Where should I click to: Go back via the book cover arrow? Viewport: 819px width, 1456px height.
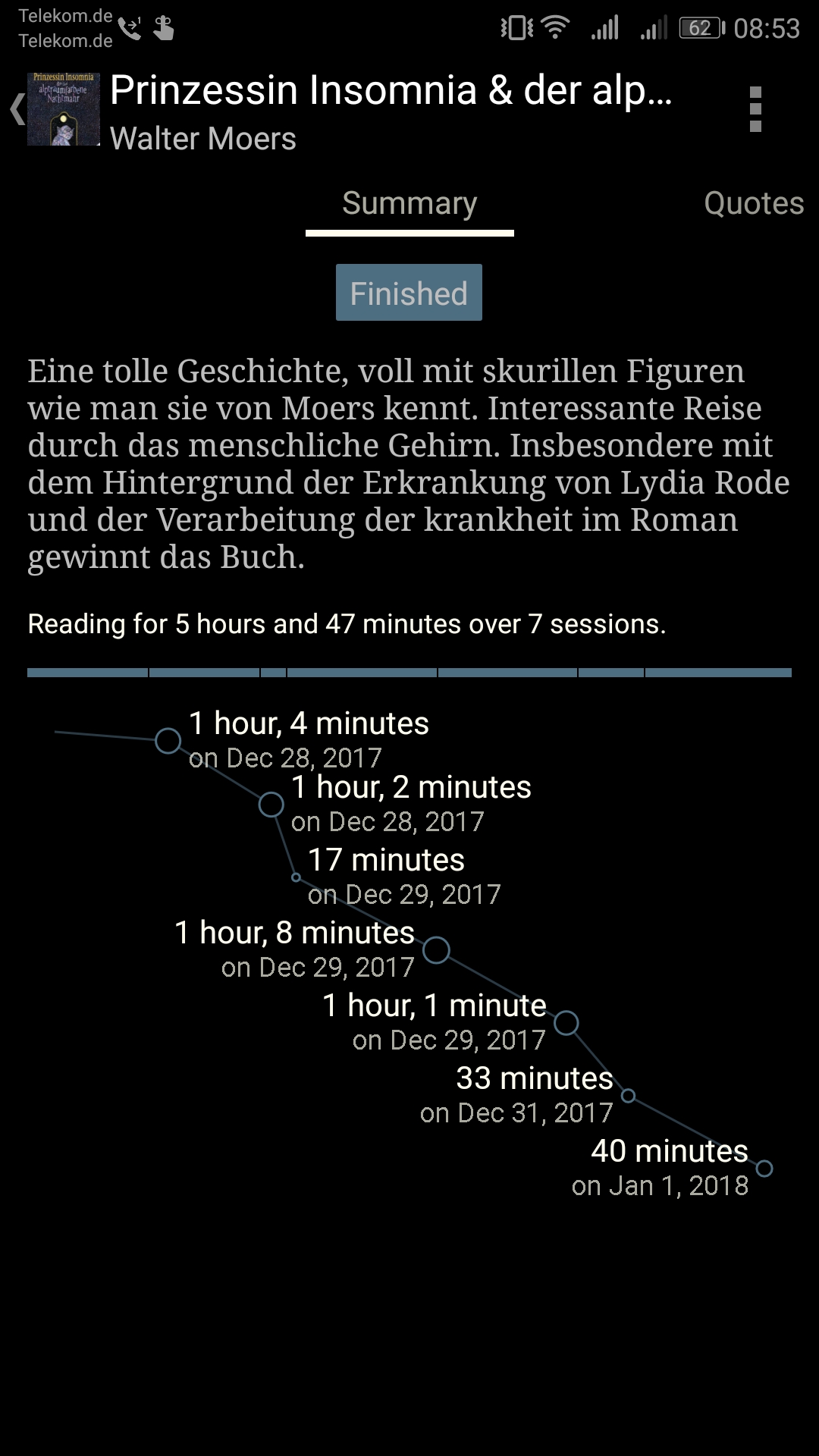[53, 109]
